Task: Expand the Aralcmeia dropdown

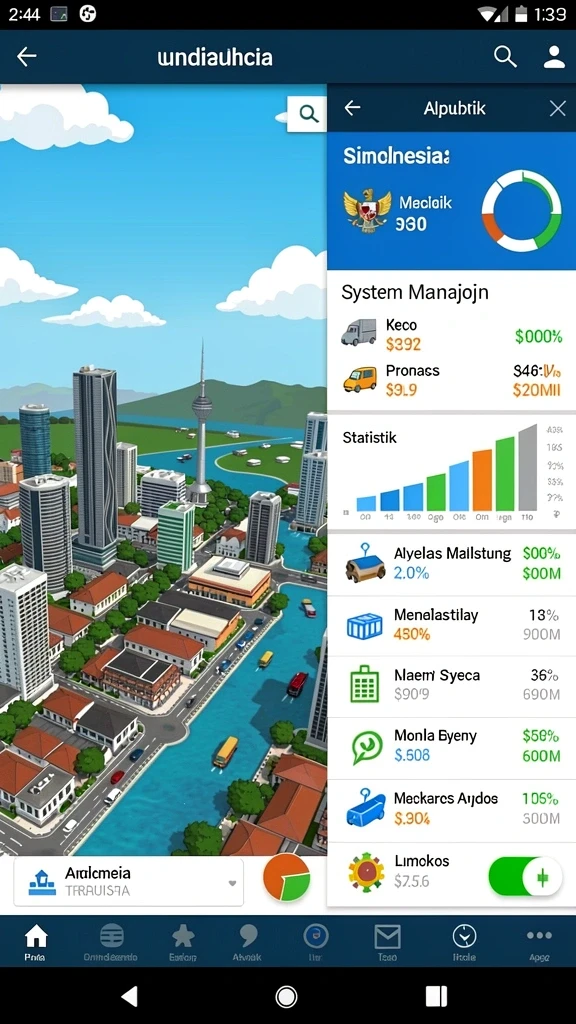Action: tap(129, 882)
